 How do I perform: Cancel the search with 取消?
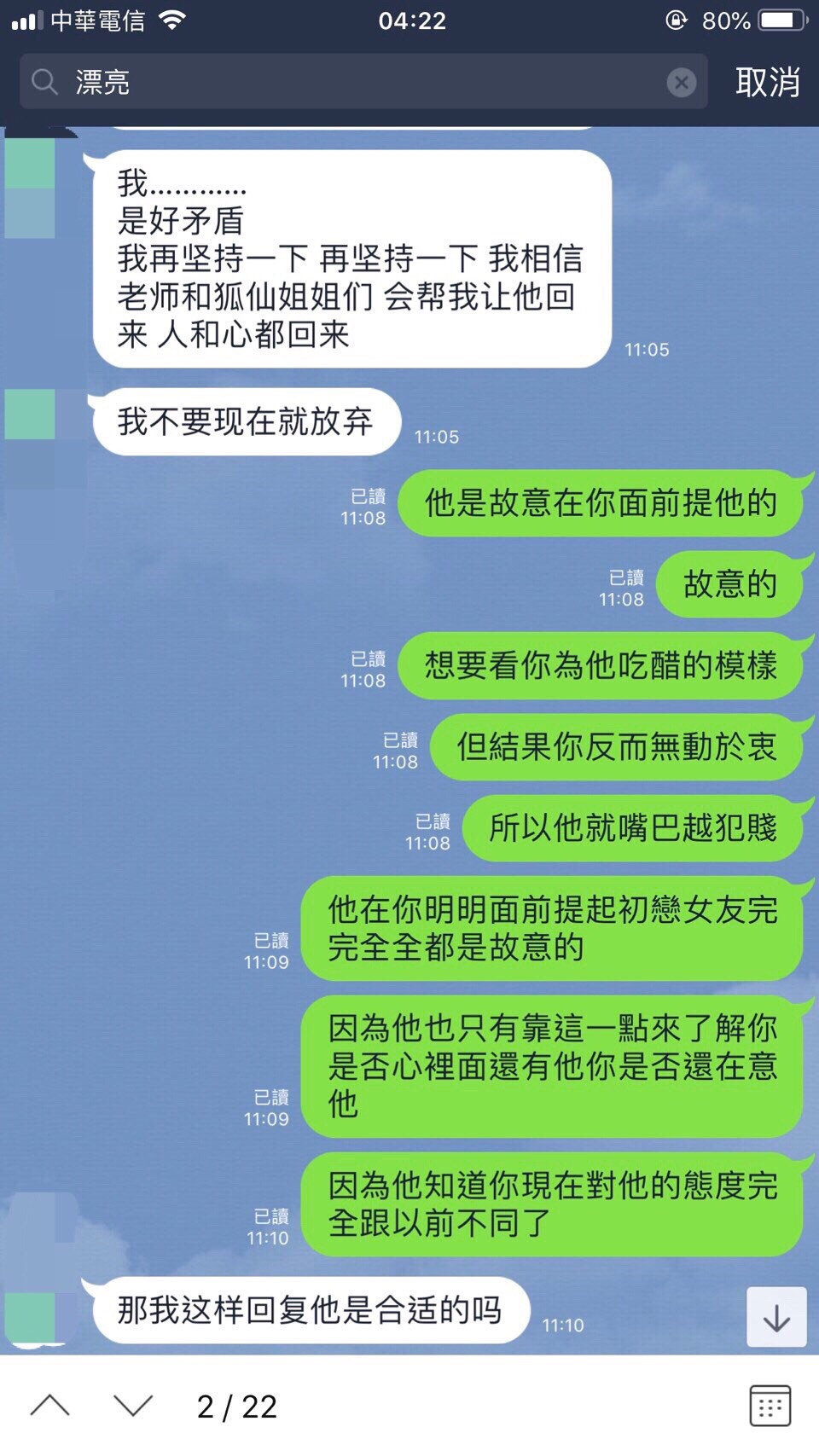pyautogui.click(x=767, y=83)
